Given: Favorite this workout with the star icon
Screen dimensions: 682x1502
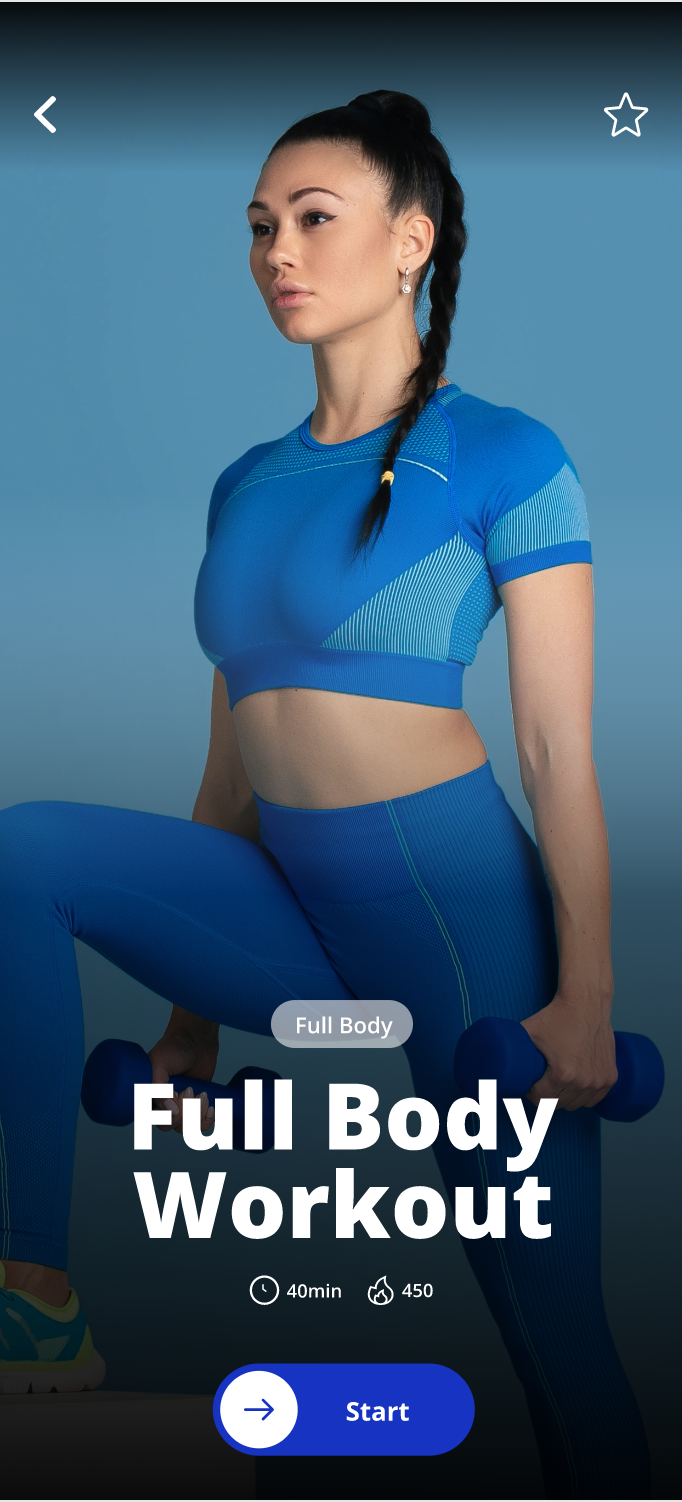Looking at the screenshot, I should coord(626,115).
